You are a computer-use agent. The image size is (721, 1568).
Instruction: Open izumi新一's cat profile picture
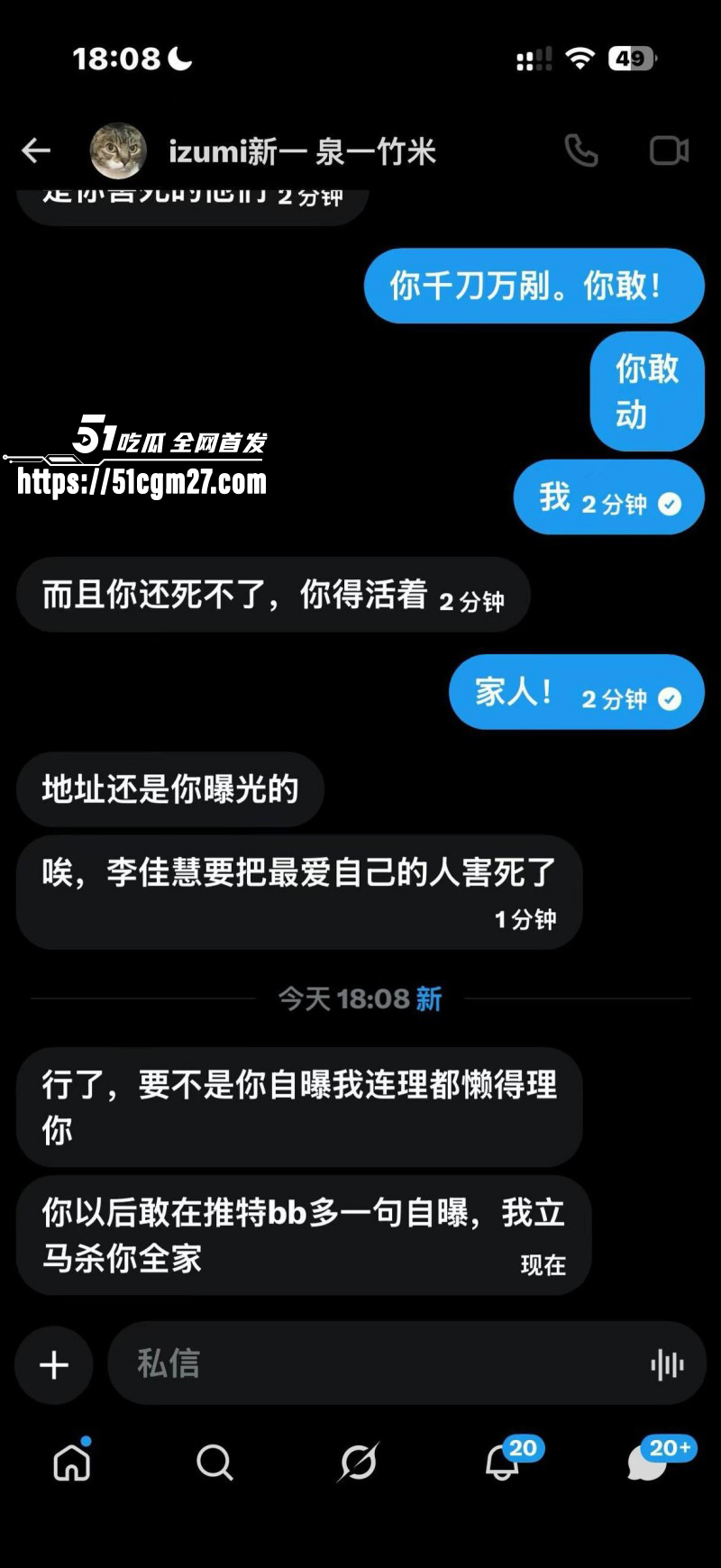115,150
